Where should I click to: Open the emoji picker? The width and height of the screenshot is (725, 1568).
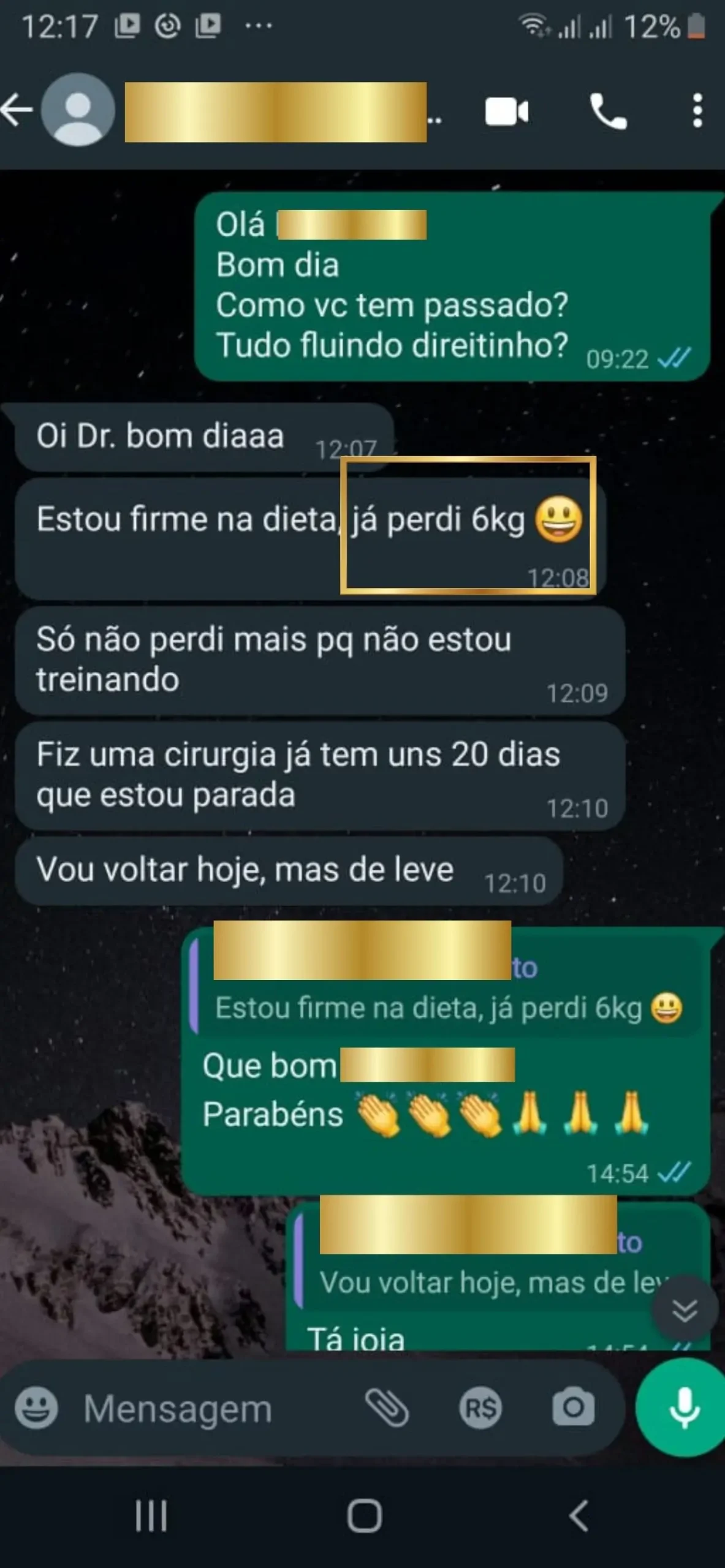coord(36,1408)
